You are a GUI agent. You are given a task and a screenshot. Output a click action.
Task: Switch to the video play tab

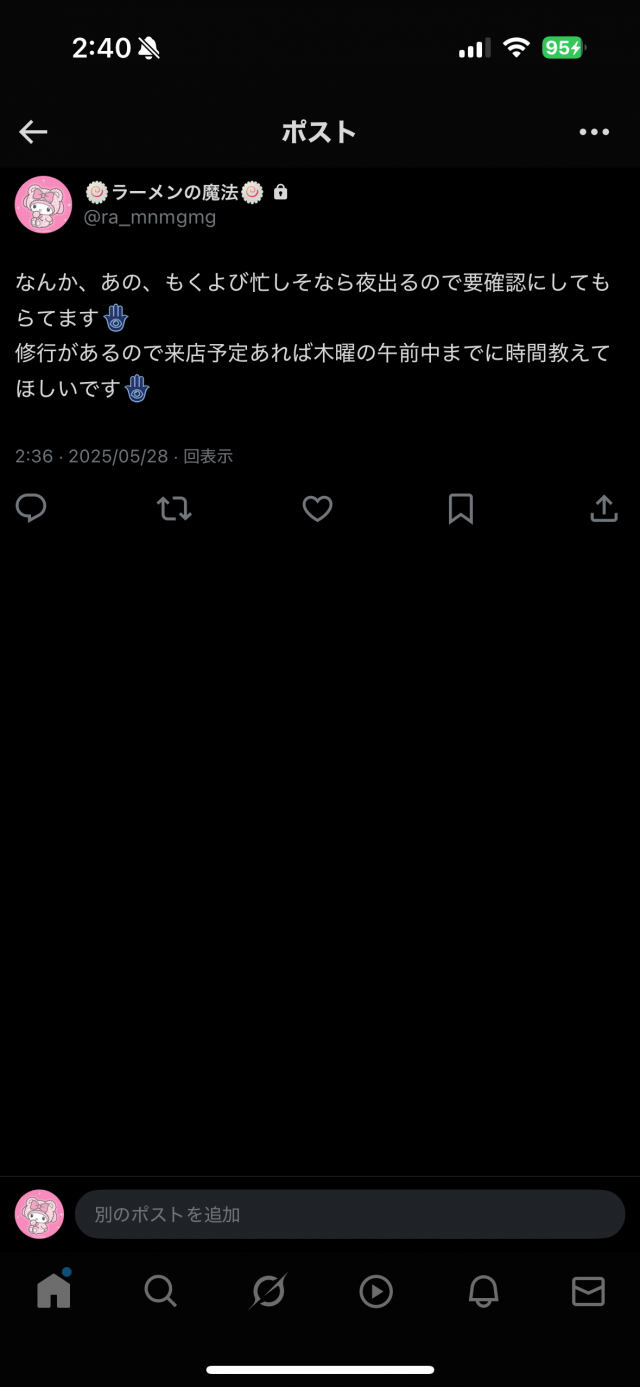click(376, 1292)
